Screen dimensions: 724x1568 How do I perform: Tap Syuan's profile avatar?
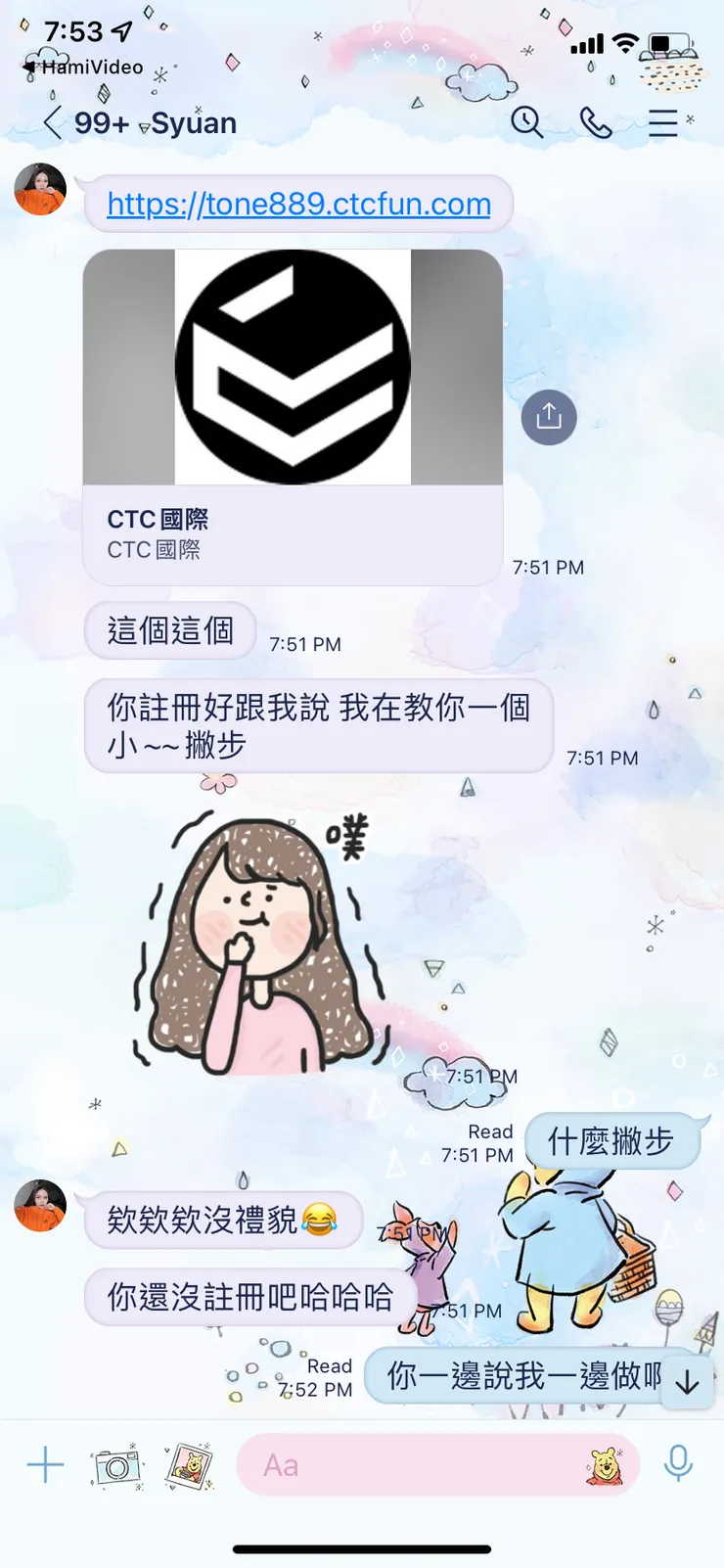pyautogui.click(x=39, y=190)
